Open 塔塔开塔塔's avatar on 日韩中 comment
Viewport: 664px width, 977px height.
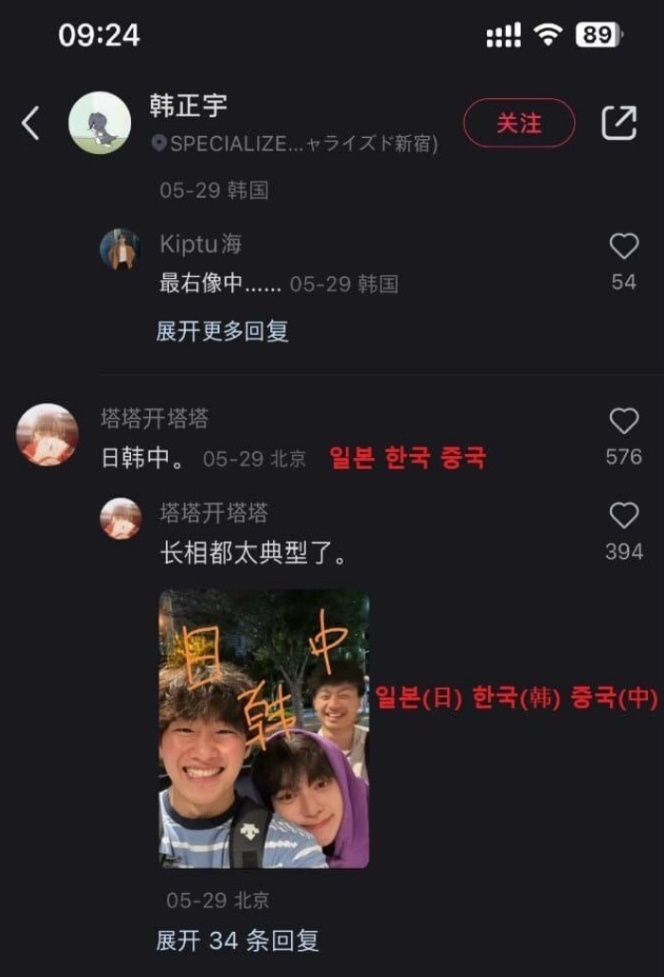[x=47, y=434]
